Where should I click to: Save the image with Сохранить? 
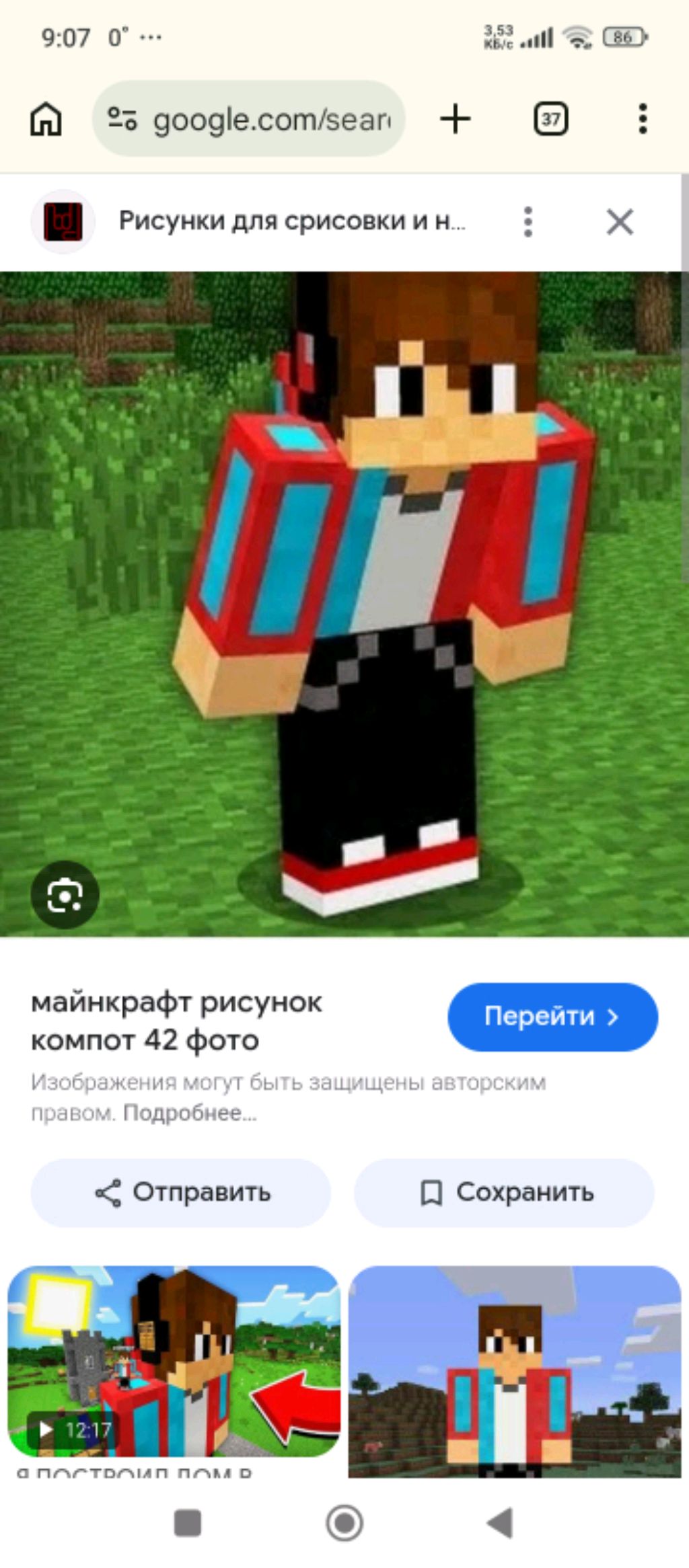pos(505,1193)
